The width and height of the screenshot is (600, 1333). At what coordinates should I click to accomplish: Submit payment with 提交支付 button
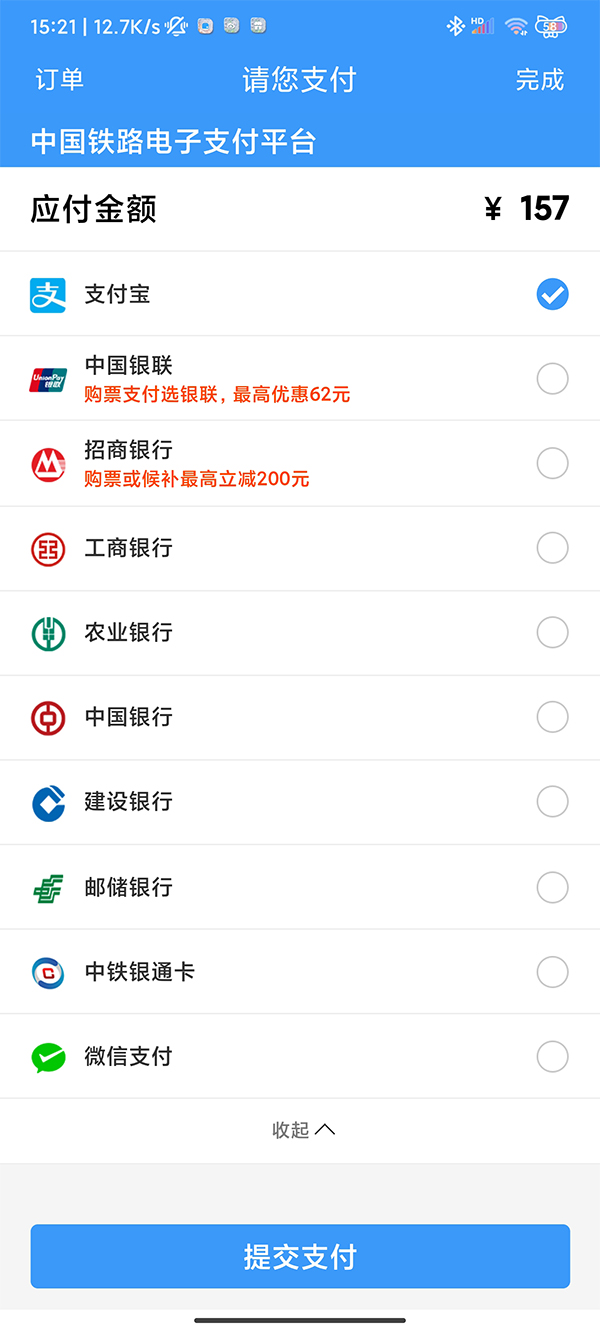pyautogui.click(x=300, y=1256)
